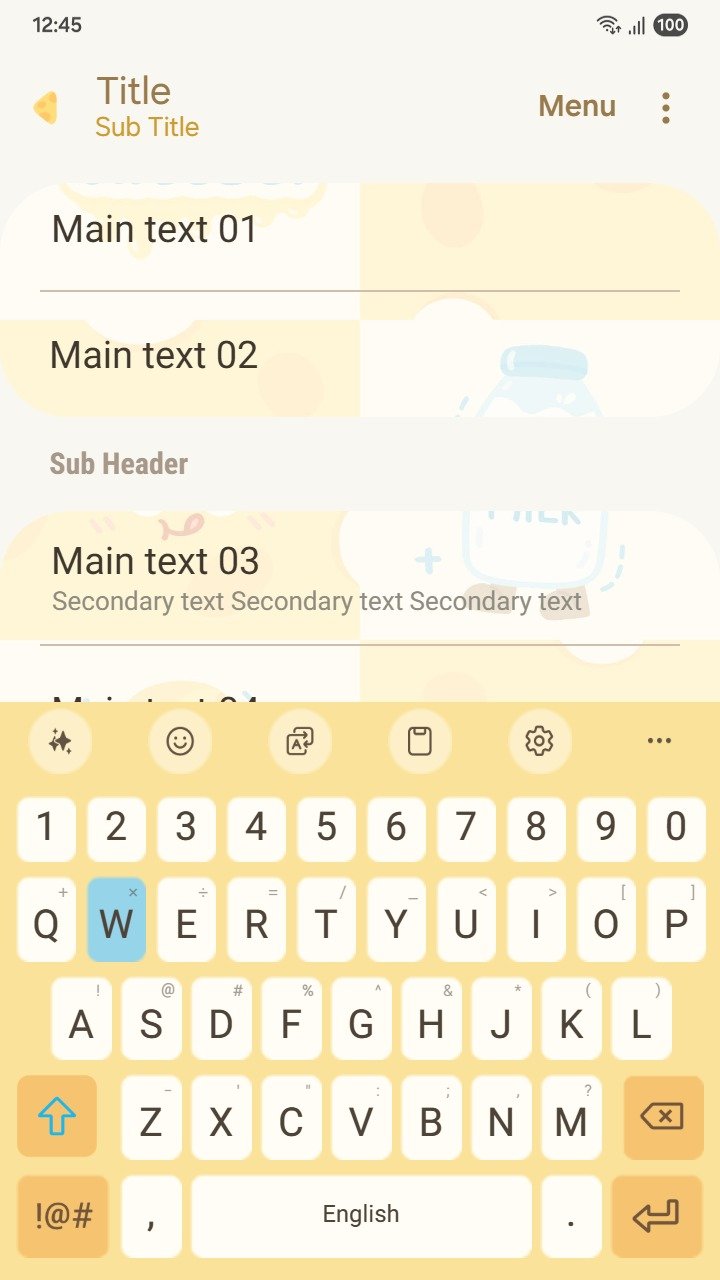Select the AI sparkle icon on keyboard toolbar
The image size is (720, 1280).
[60, 740]
